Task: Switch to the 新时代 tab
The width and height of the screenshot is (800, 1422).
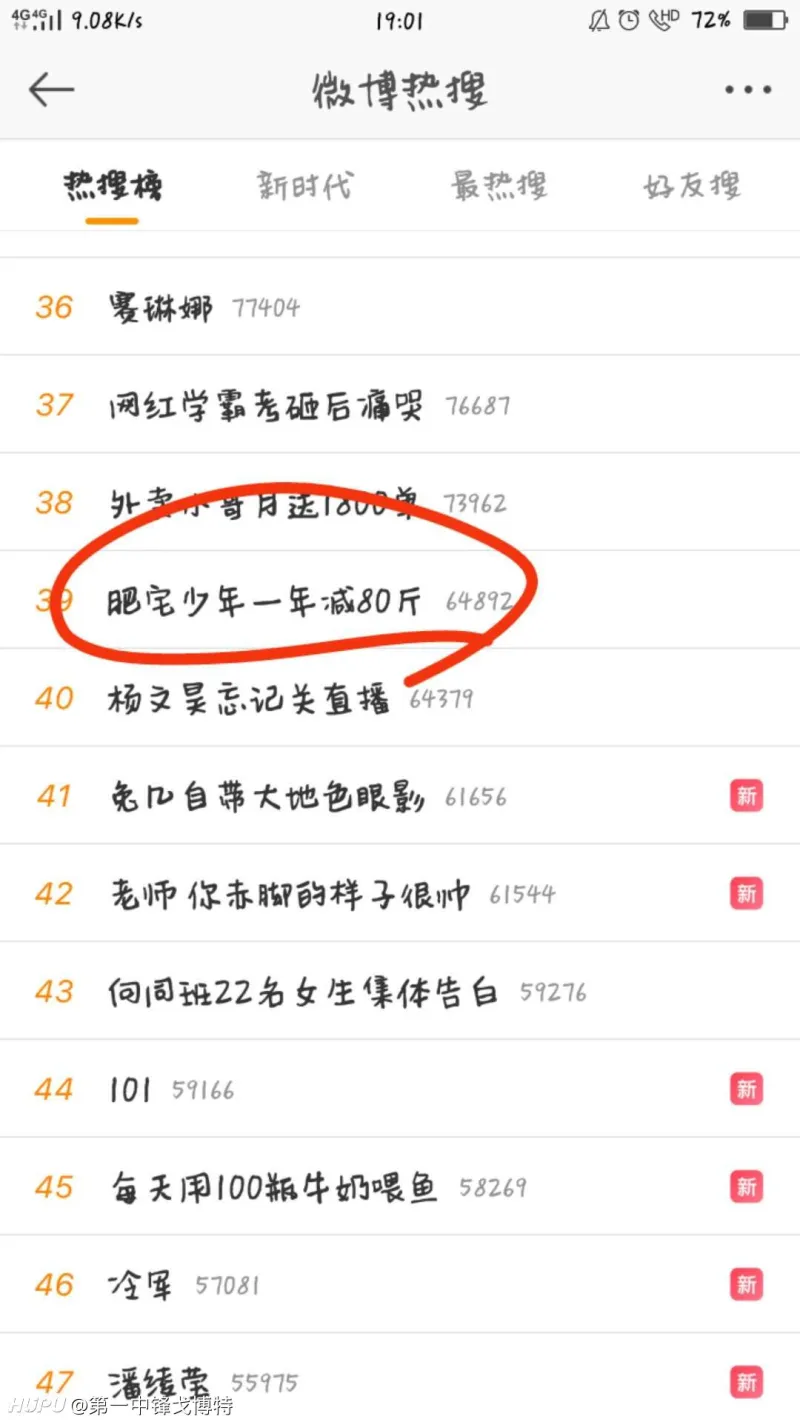Action: [305, 186]
